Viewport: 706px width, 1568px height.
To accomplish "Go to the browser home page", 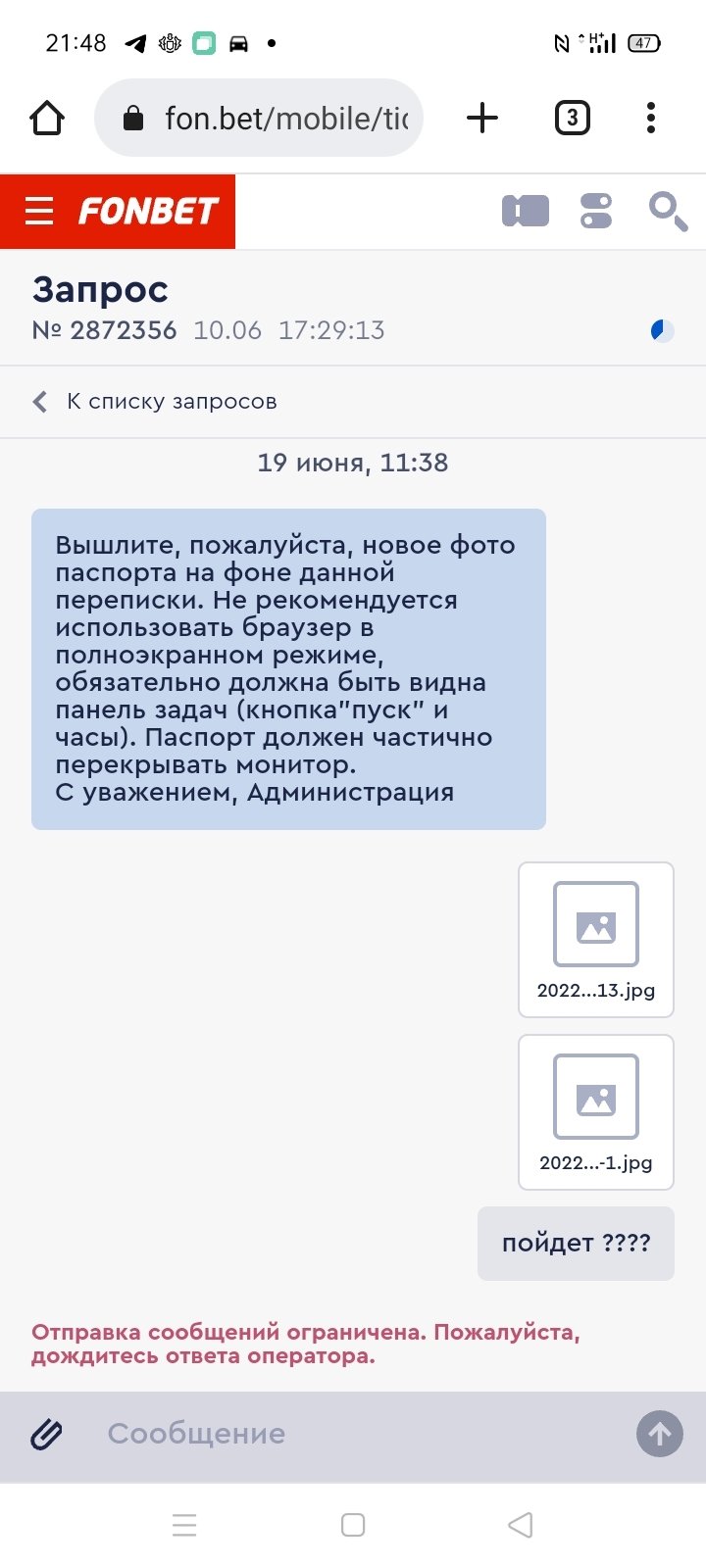I will (47, 119).
